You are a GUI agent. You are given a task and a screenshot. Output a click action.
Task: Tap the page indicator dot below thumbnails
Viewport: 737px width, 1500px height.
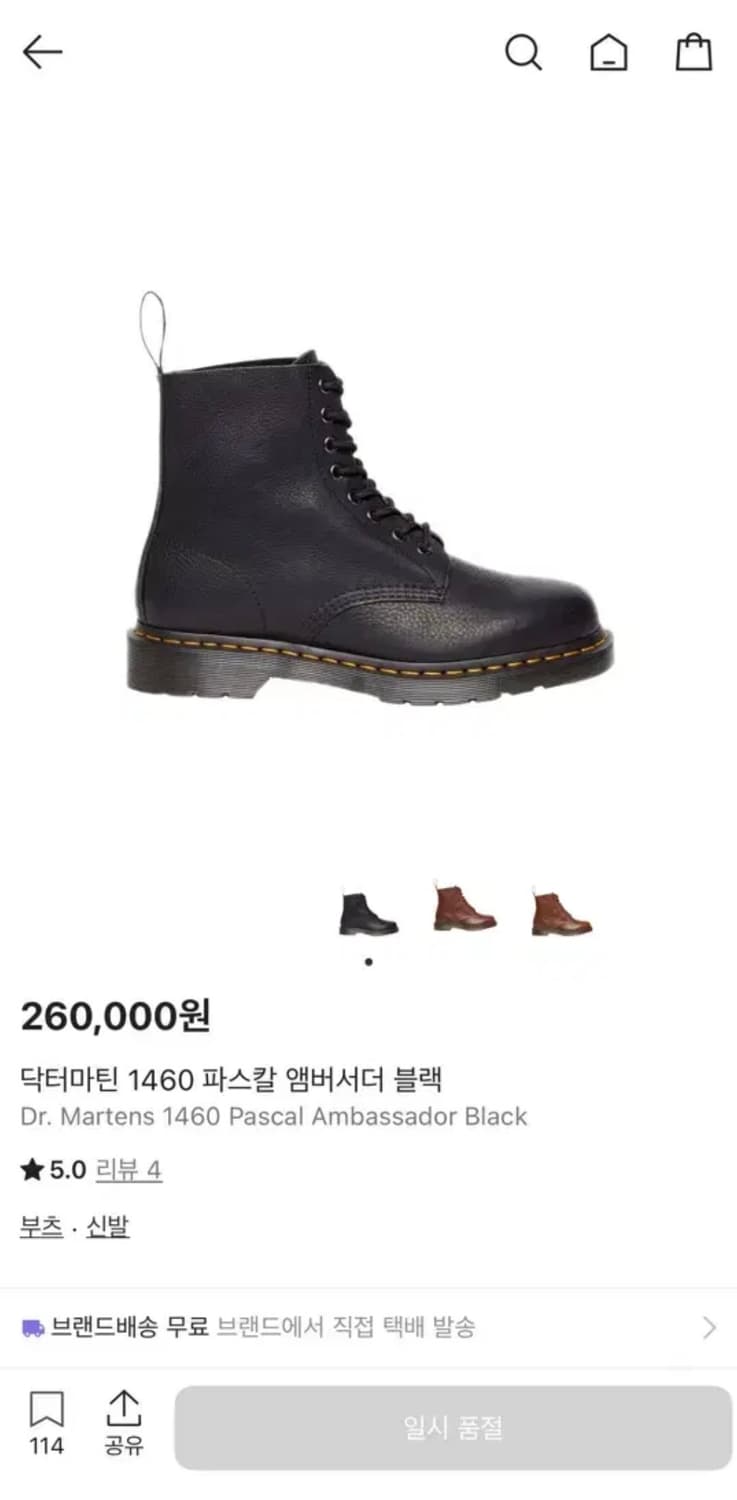(x=368, y=962)
